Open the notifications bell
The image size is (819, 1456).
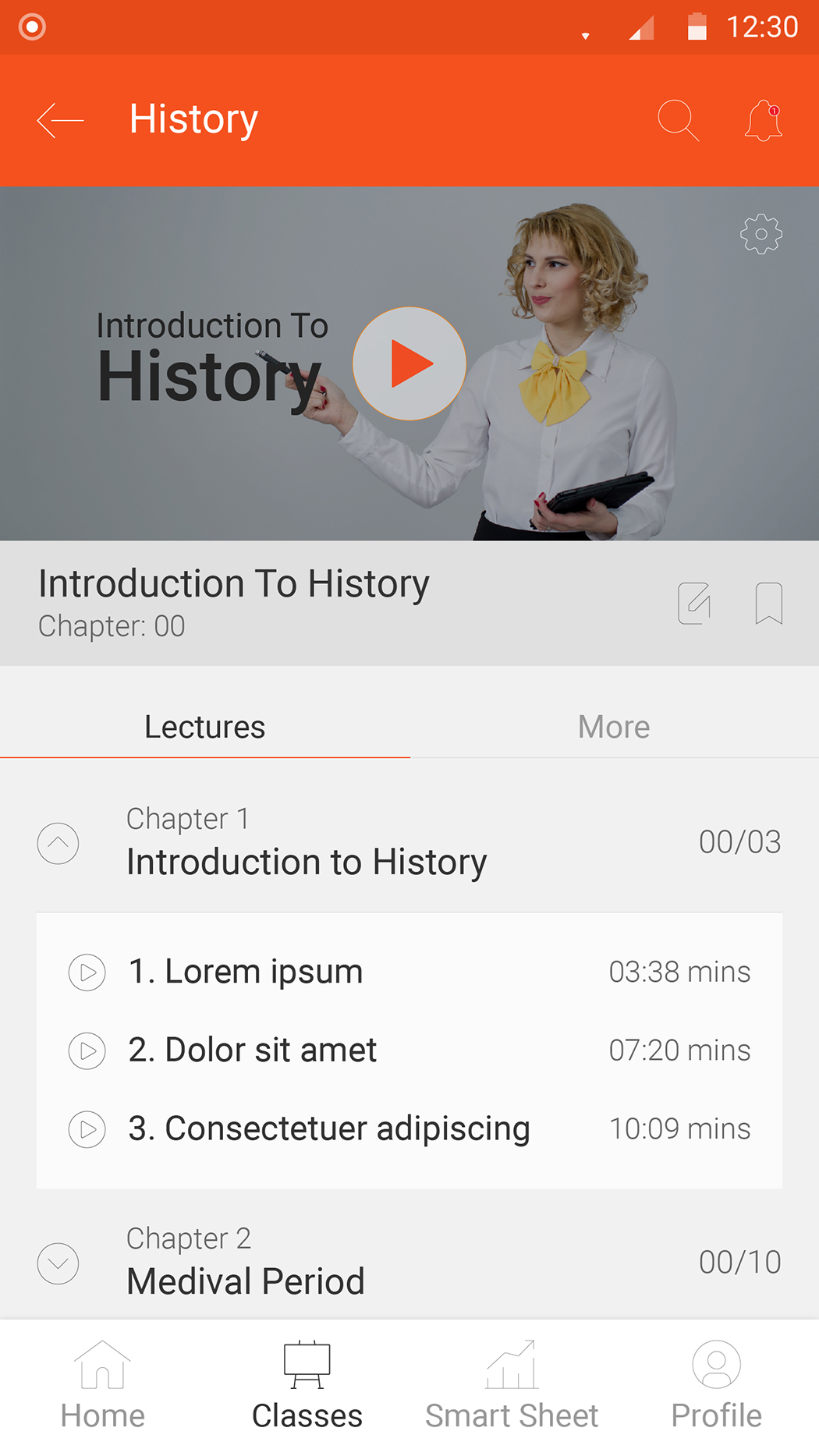[x=763, y=121]
